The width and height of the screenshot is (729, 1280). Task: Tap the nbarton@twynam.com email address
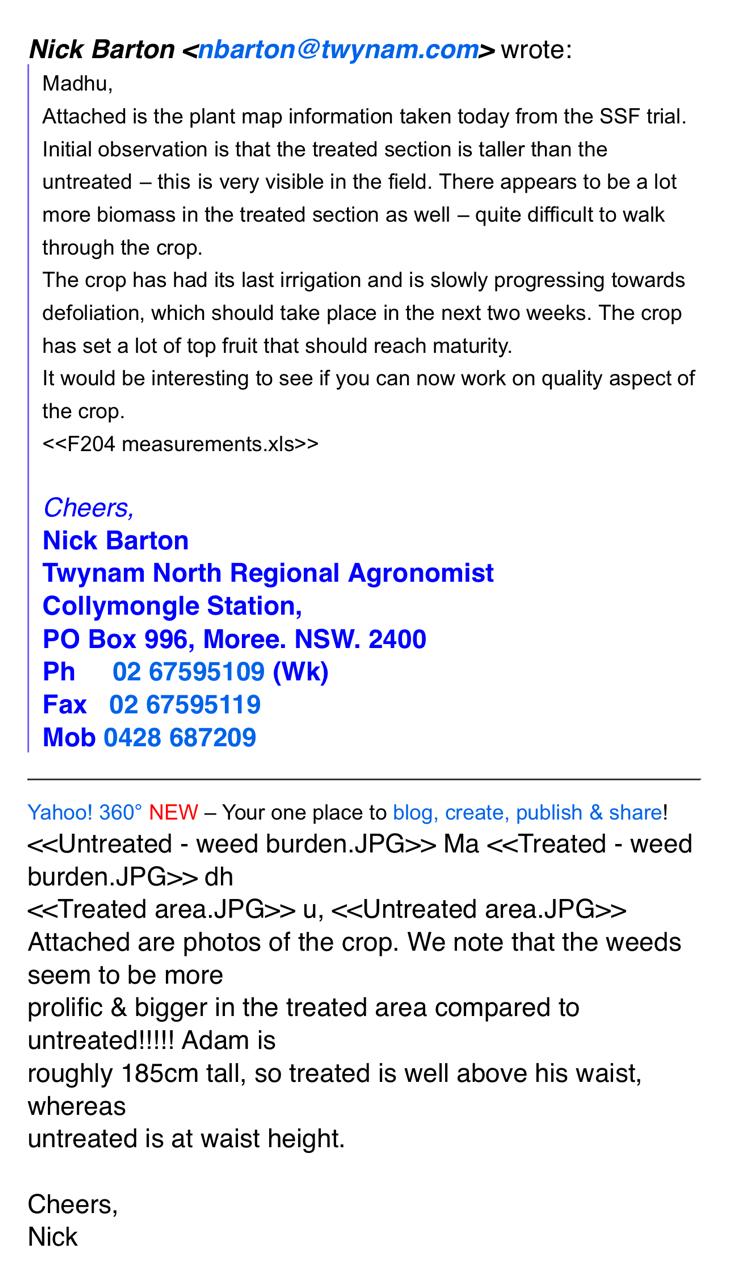(339, 50)
